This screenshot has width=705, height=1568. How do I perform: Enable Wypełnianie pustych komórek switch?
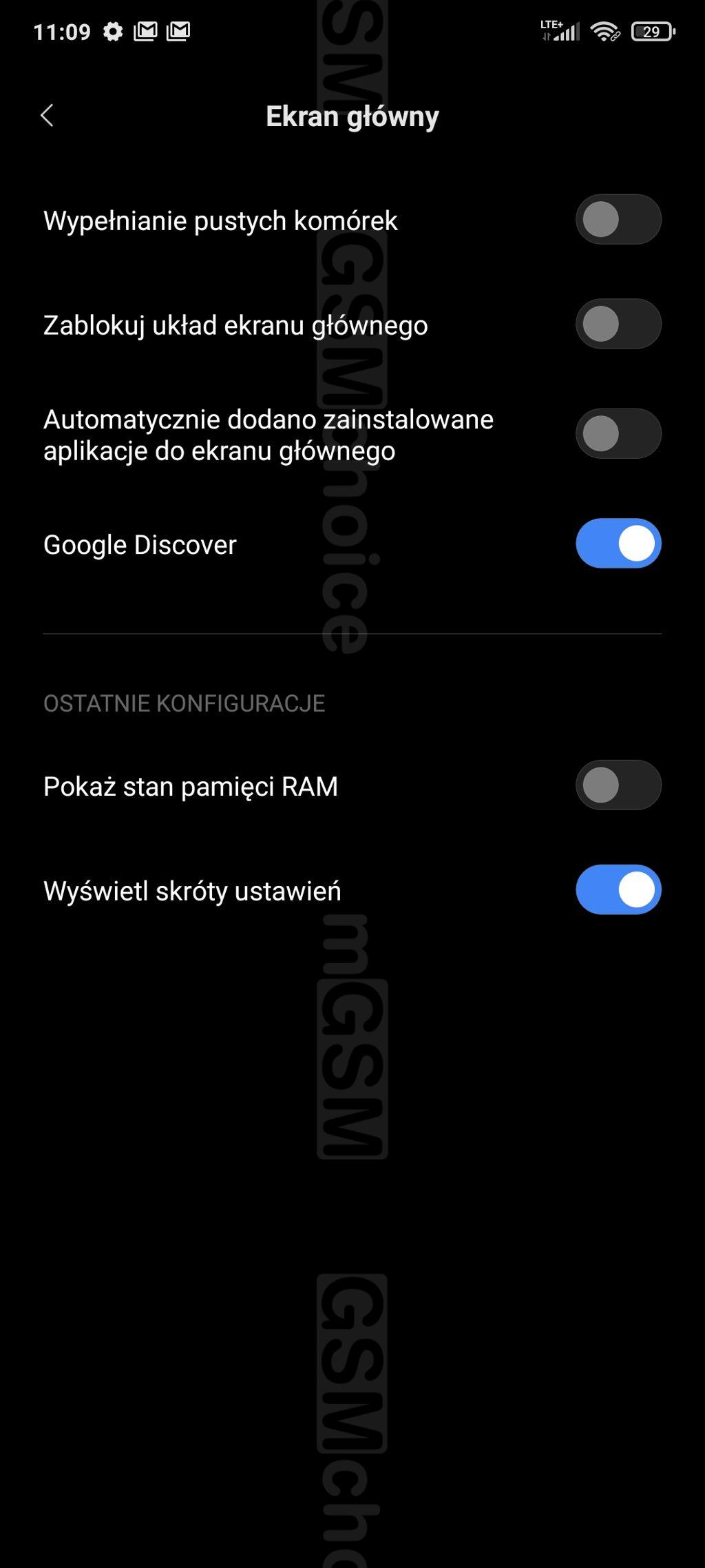tap(618, 220)
